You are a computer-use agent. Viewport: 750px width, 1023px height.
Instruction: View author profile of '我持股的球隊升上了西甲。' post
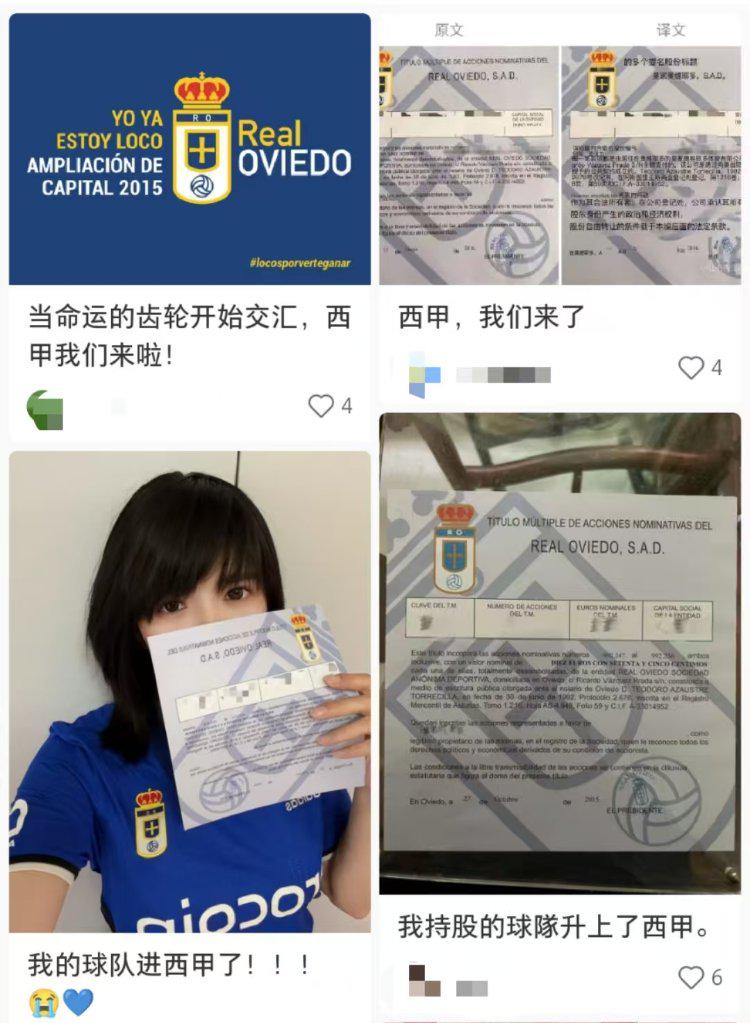click(x=424, y=979)
